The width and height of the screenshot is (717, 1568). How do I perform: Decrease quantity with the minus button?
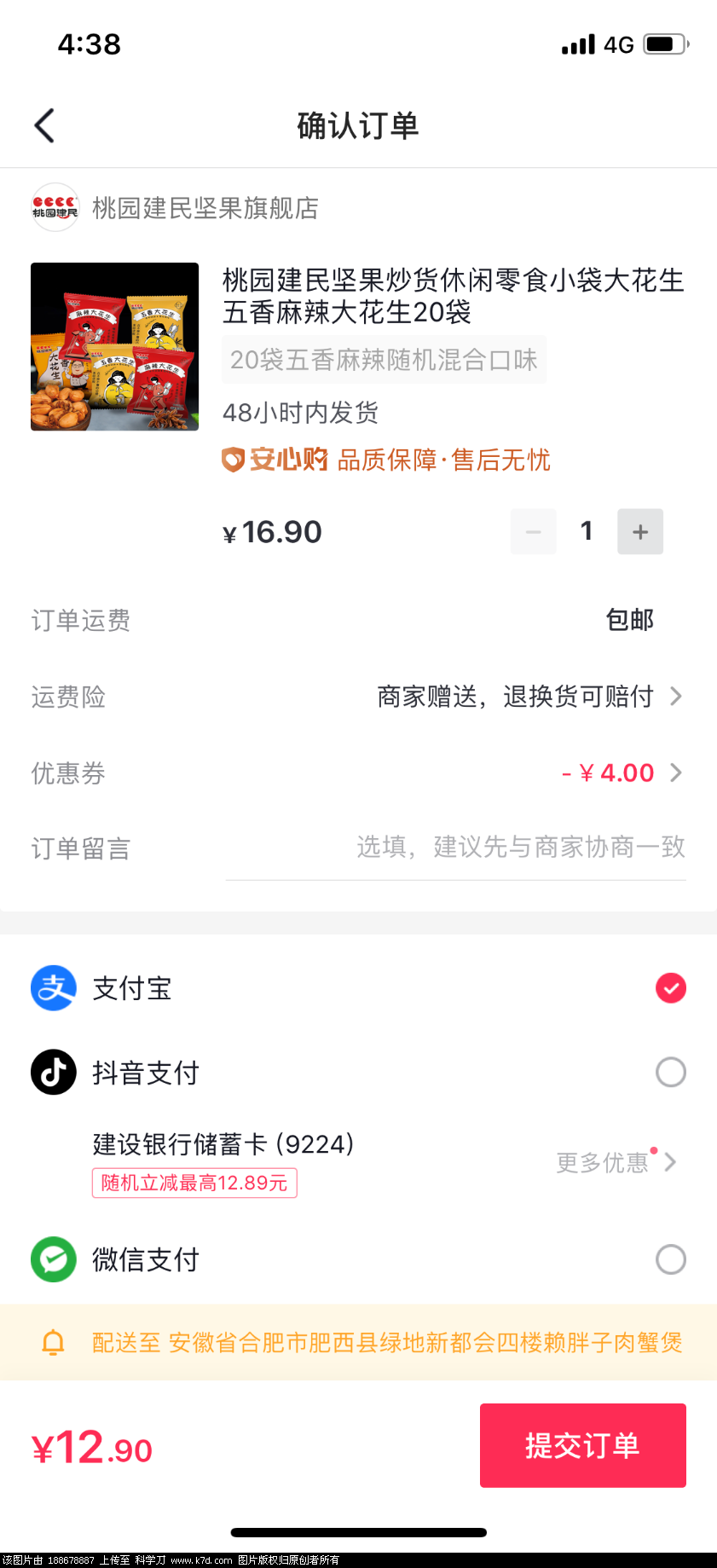coord(532,531)
